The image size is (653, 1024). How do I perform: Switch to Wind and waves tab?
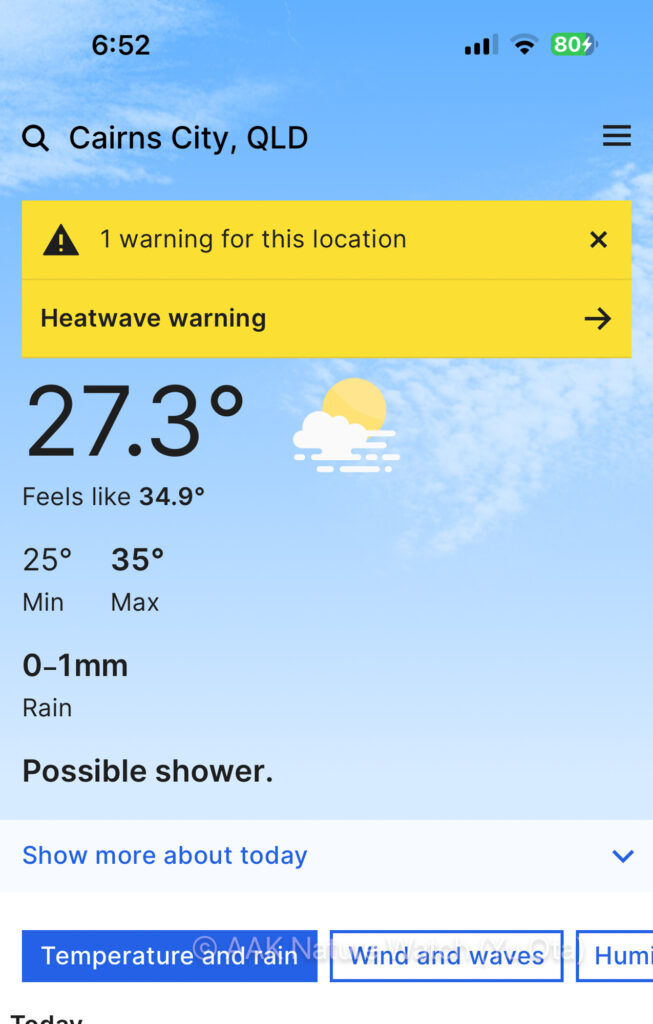coord(446,956)
